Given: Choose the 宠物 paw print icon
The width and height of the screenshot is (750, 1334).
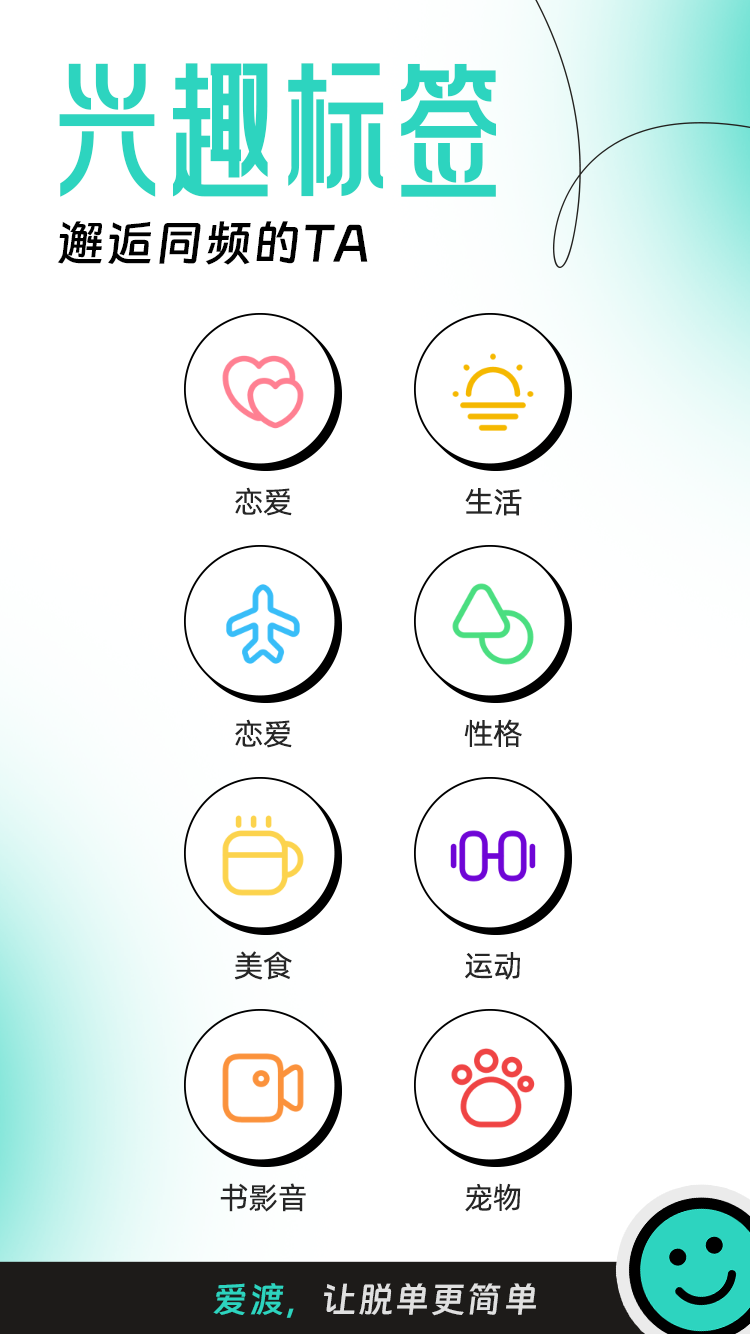Looking at the screenshot, I should (x=492, y=1085).
